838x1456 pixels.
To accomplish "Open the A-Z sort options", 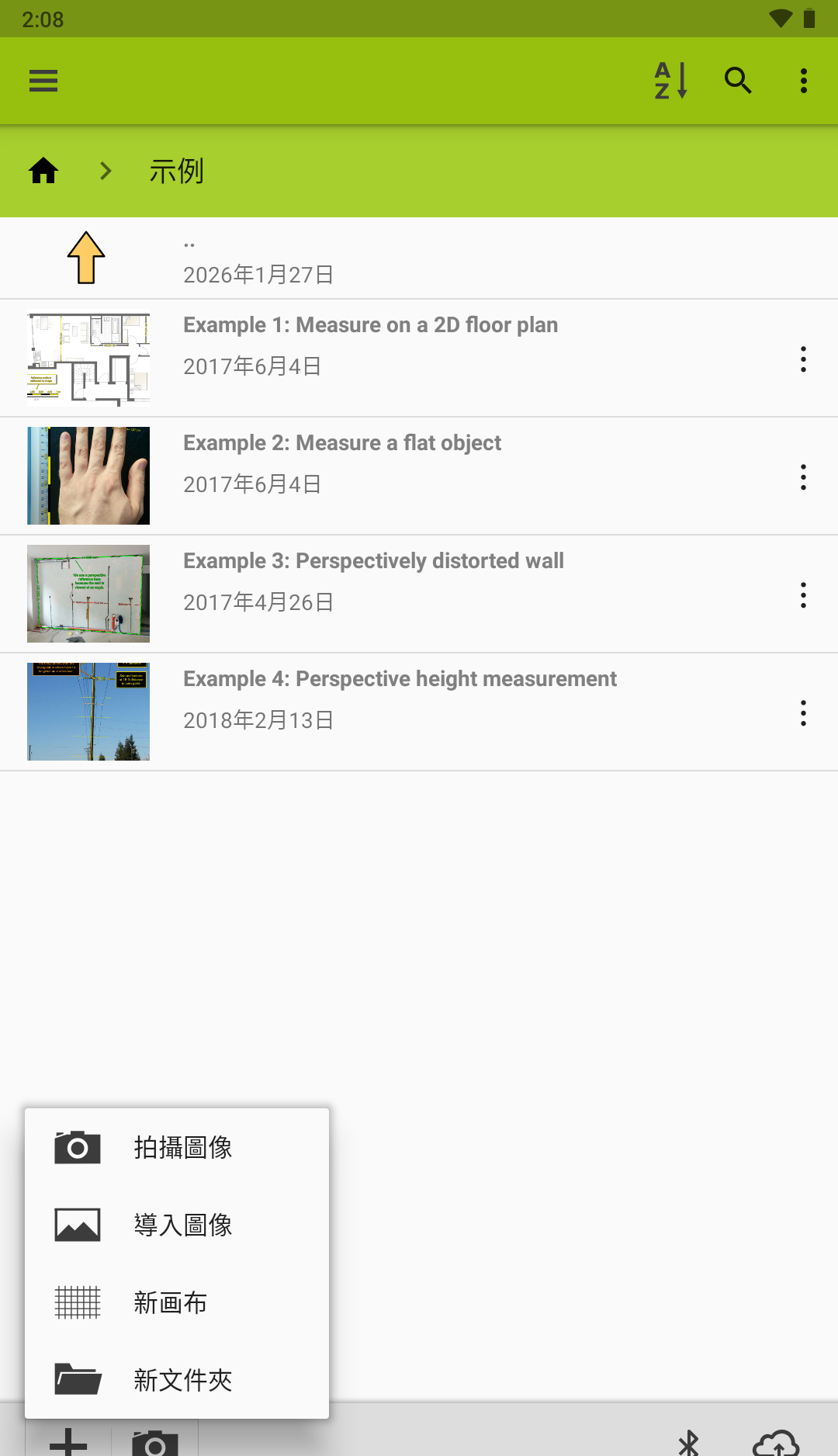I will [670, 81].
